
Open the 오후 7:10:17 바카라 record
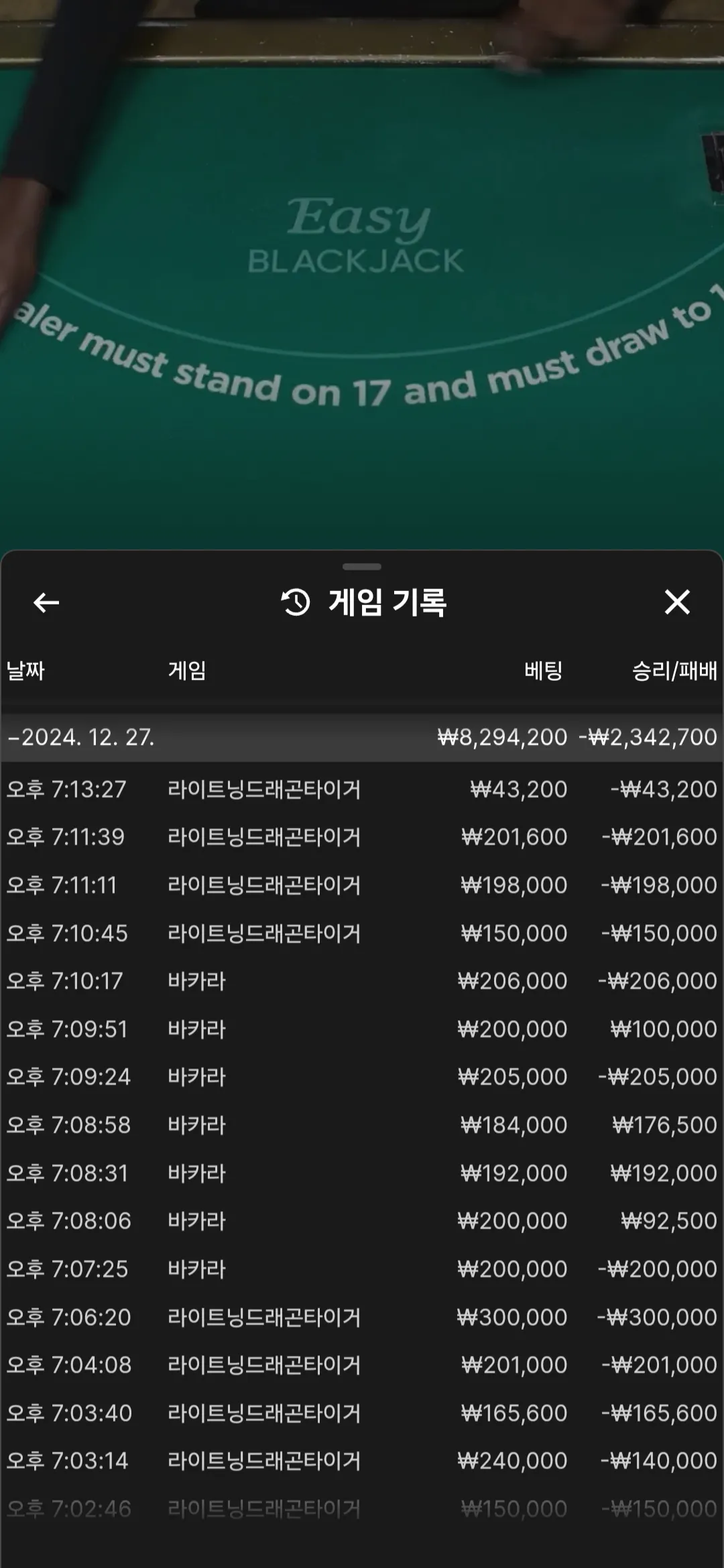[362, 981]
